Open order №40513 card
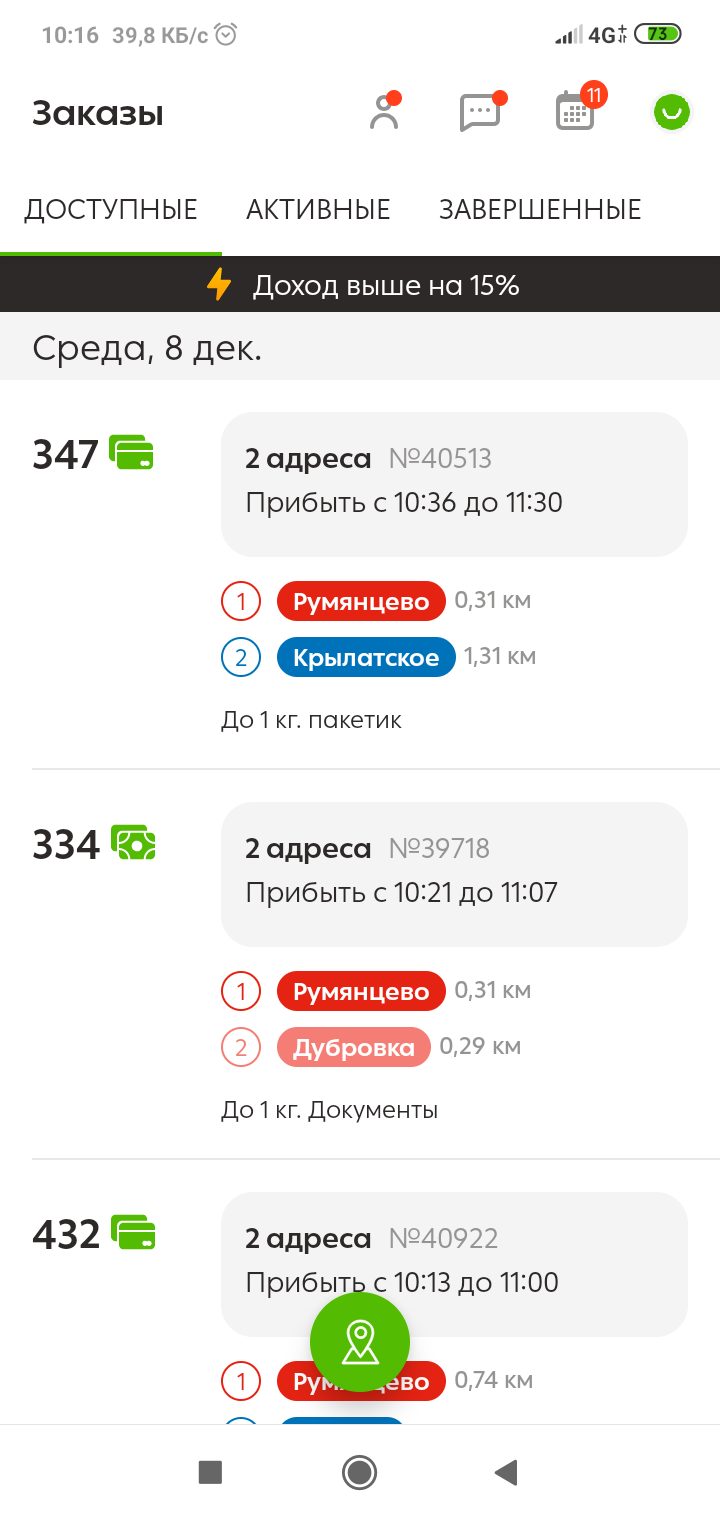This screenshot has height=1520, width=720. pyautogui.click(x=454, y=483)
